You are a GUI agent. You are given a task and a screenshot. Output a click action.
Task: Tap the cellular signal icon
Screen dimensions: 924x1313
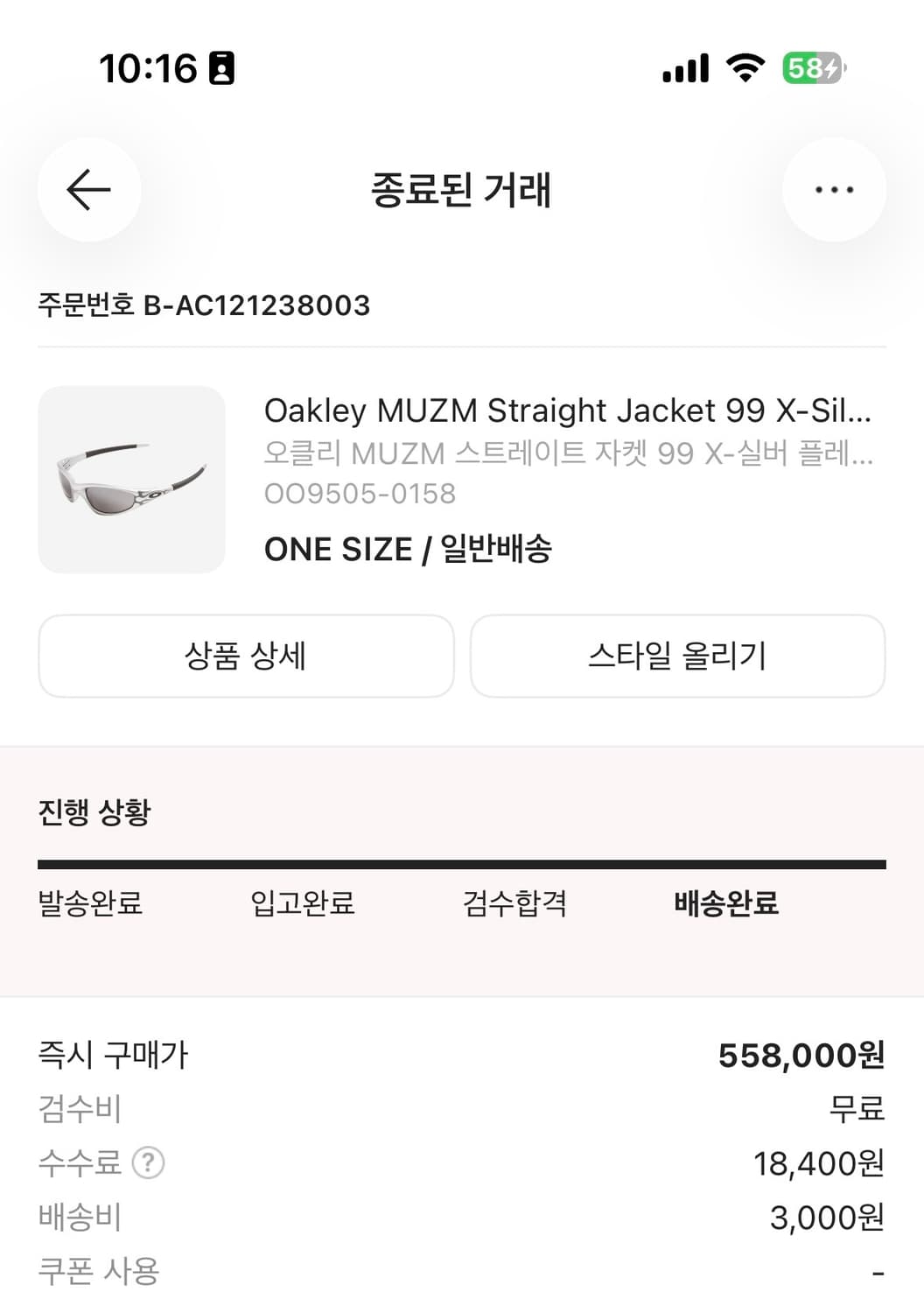click(685, 70)
